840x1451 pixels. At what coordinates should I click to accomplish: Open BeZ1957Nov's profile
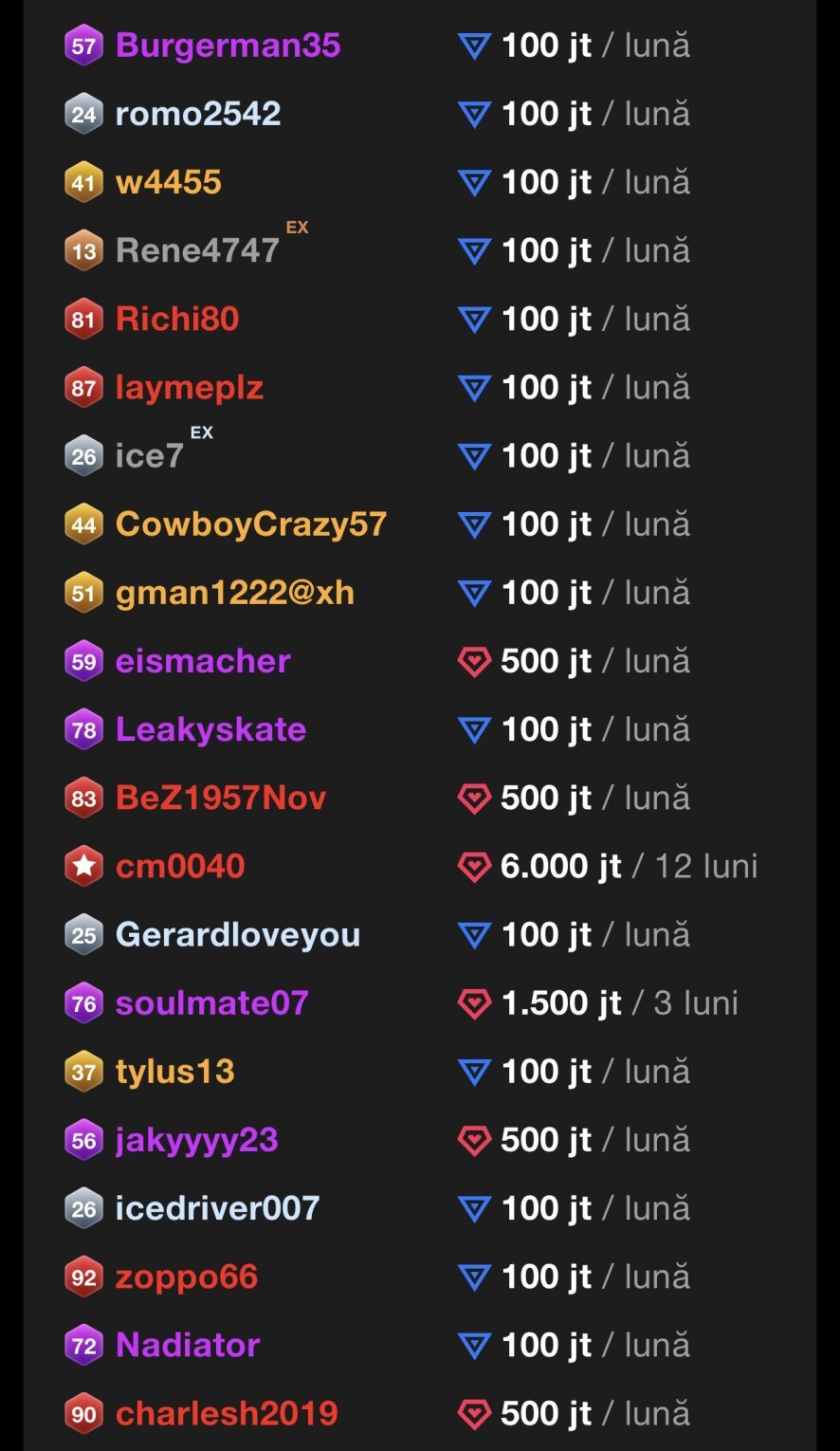(221, 798)
